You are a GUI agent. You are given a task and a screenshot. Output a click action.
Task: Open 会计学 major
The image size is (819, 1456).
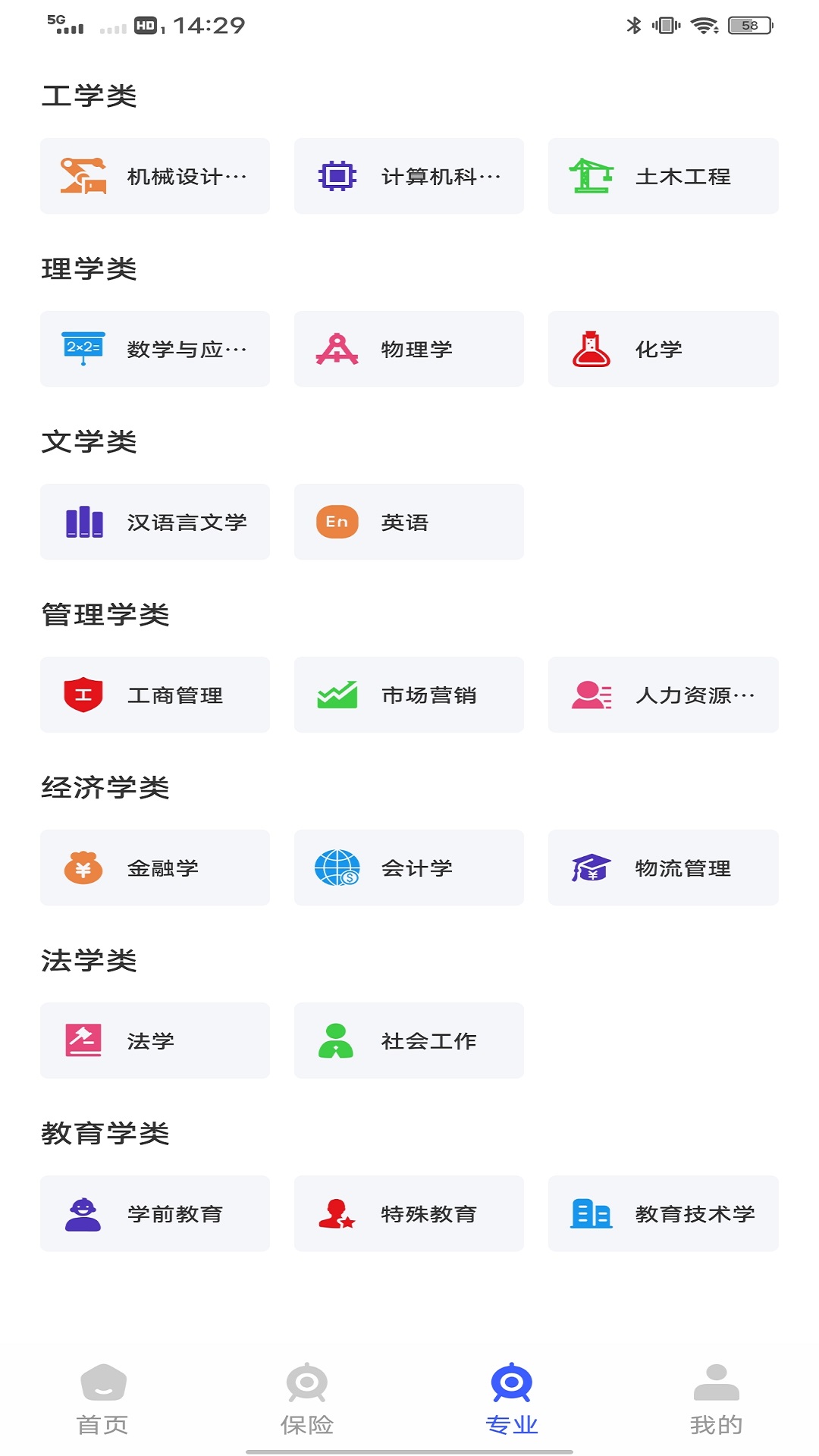coord(409,868)
